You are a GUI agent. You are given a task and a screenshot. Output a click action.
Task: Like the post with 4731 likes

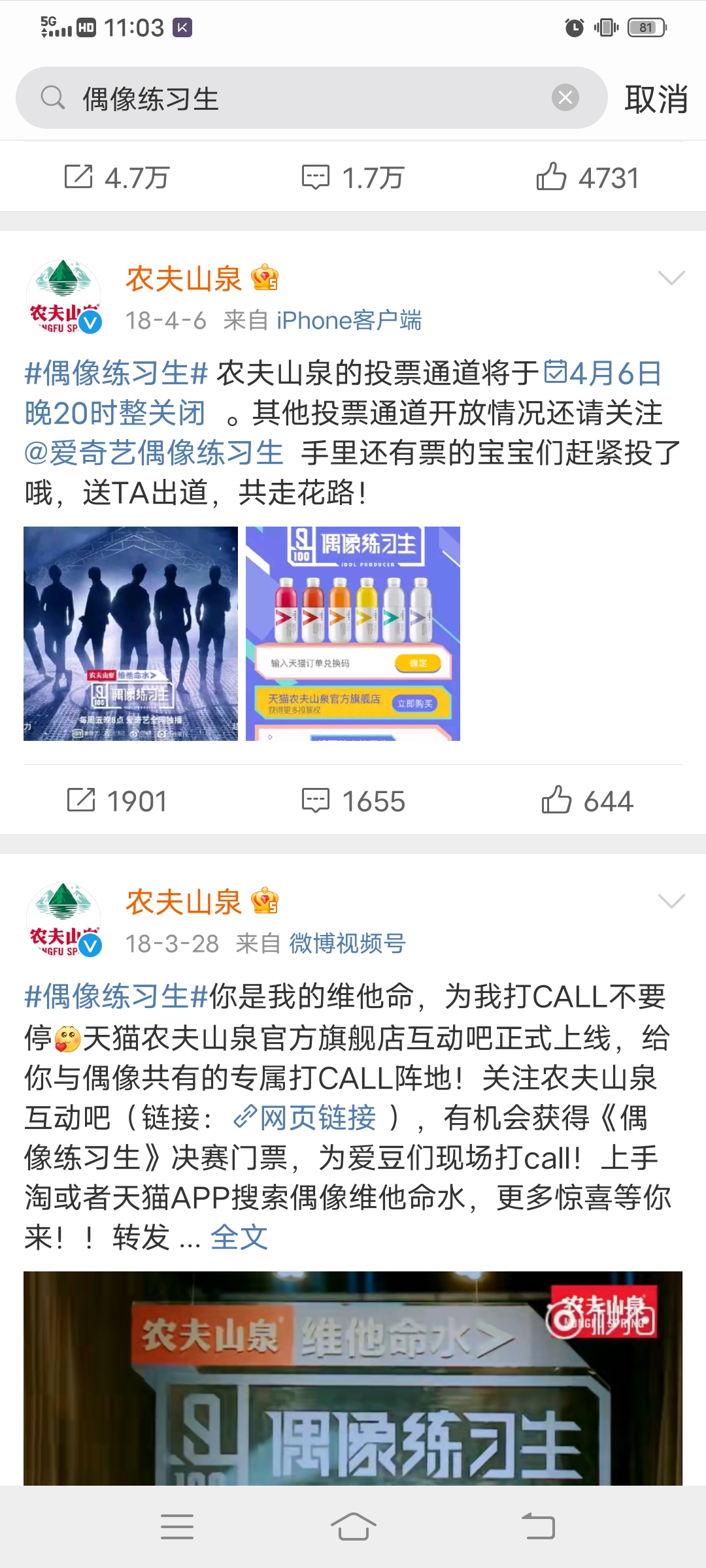point(587,178)
